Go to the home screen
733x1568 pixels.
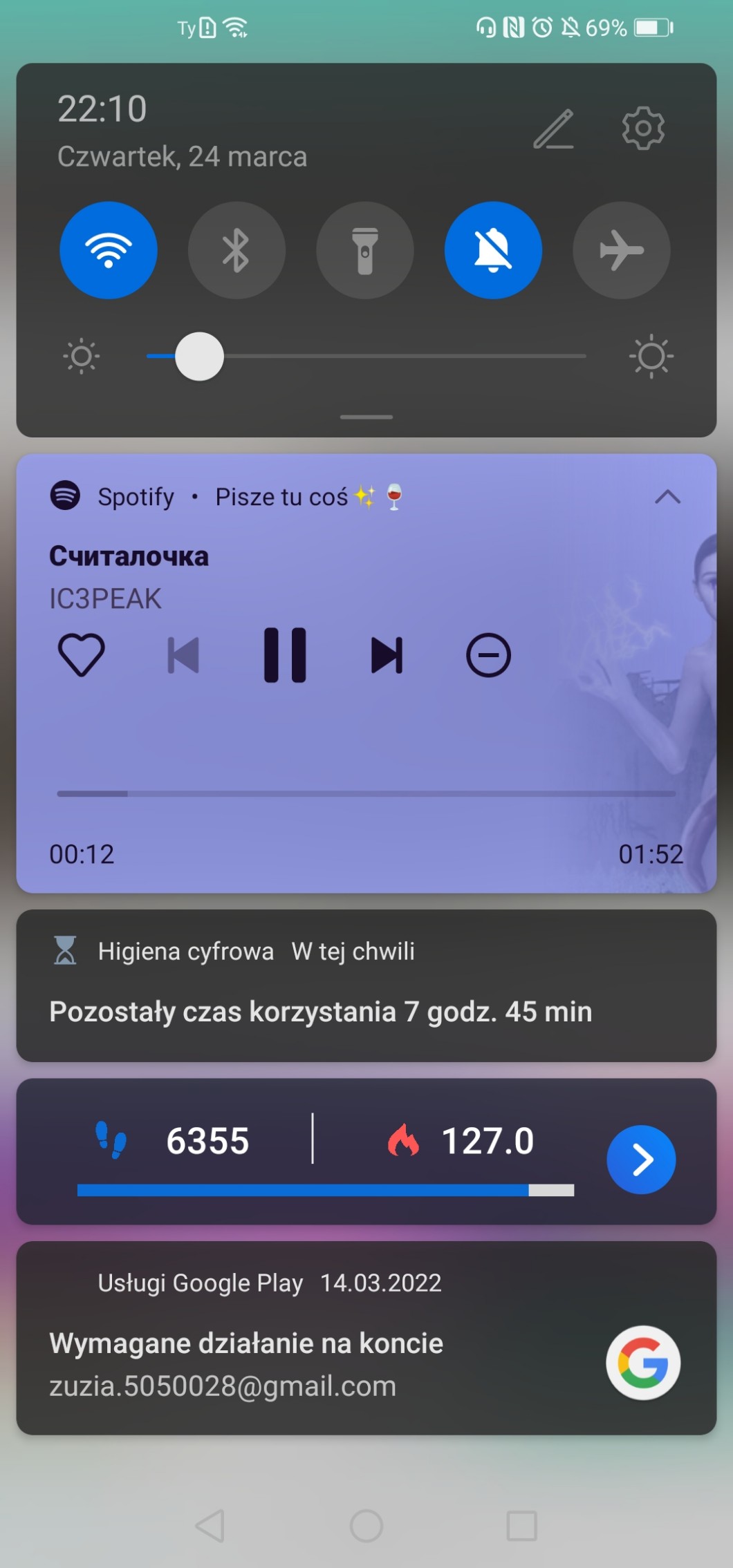pyautogui.click(x=366, y=1526)
